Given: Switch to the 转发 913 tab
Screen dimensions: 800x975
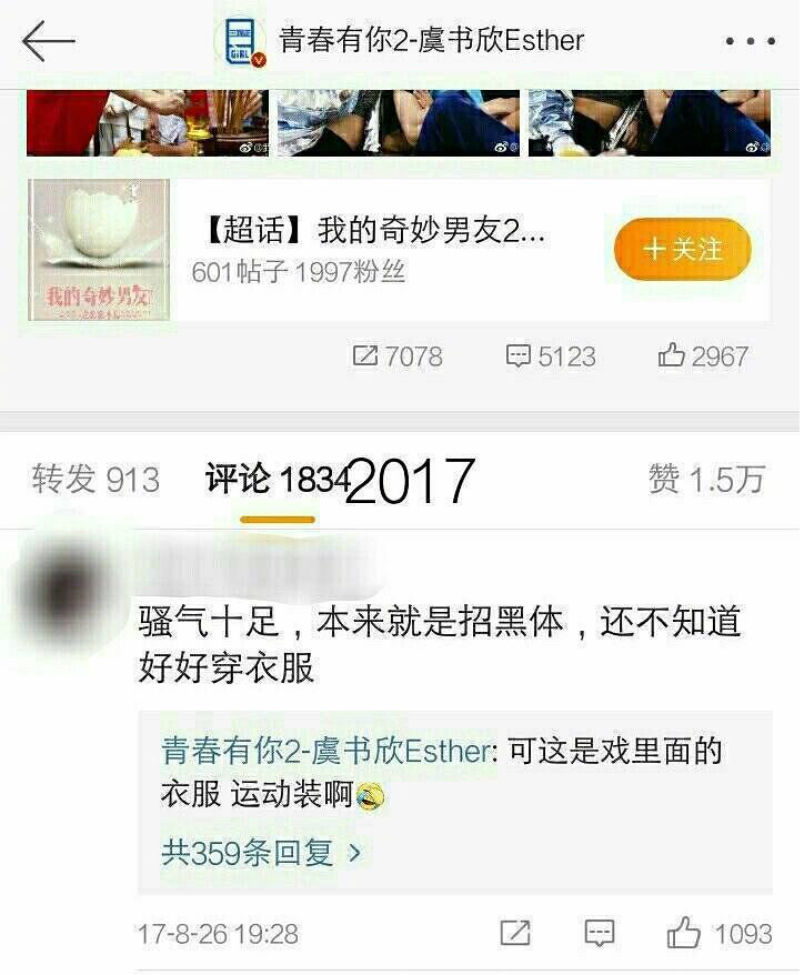Looking at the screenshot, I should point(95,480).
